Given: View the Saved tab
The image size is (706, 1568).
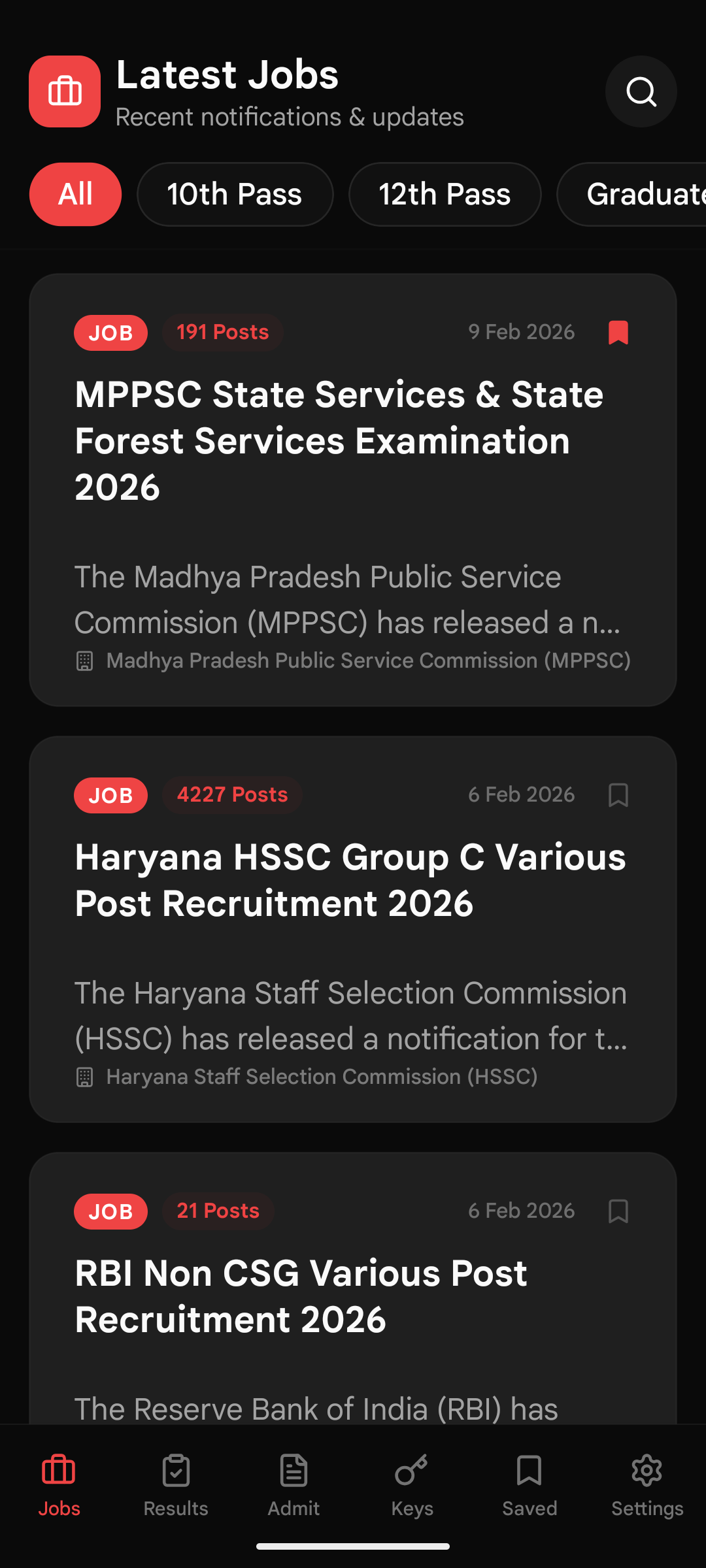Looking at the screenshot, I should (529, 1484).
